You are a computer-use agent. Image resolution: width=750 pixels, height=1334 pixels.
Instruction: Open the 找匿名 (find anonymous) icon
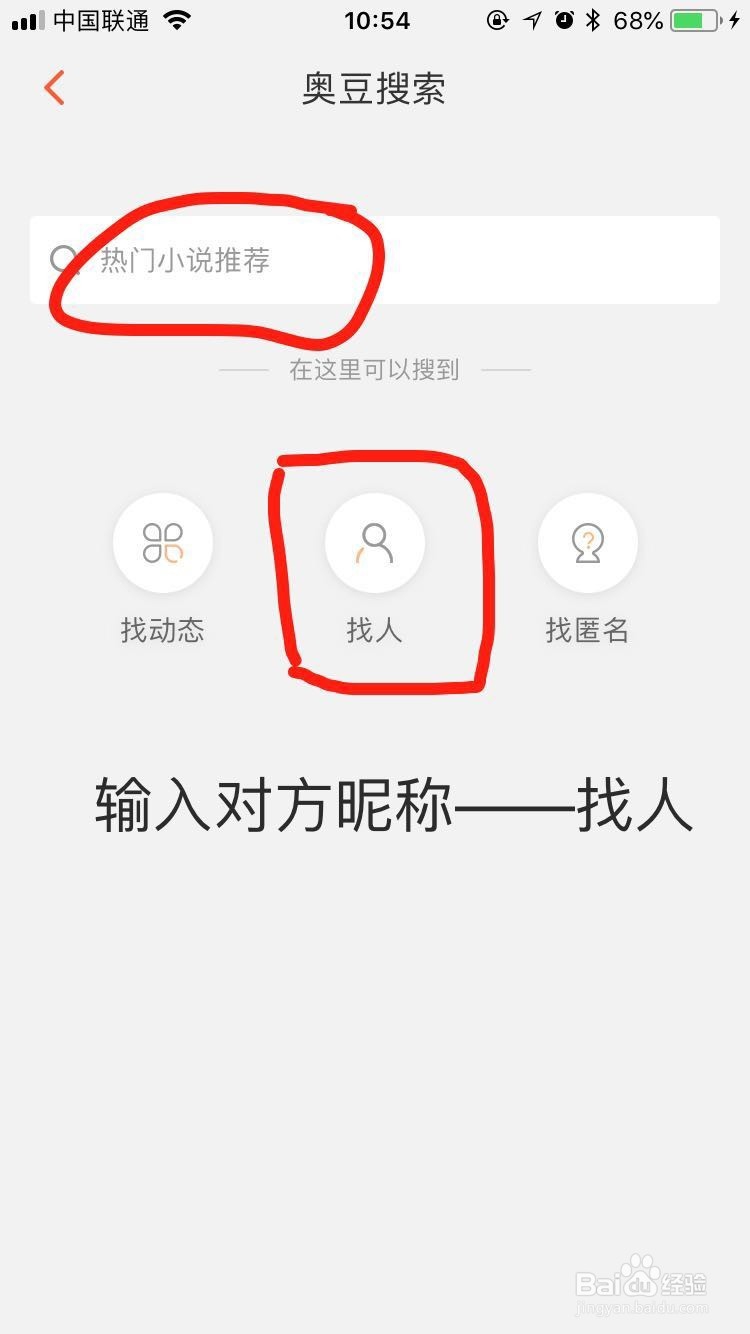coord(587,543)
